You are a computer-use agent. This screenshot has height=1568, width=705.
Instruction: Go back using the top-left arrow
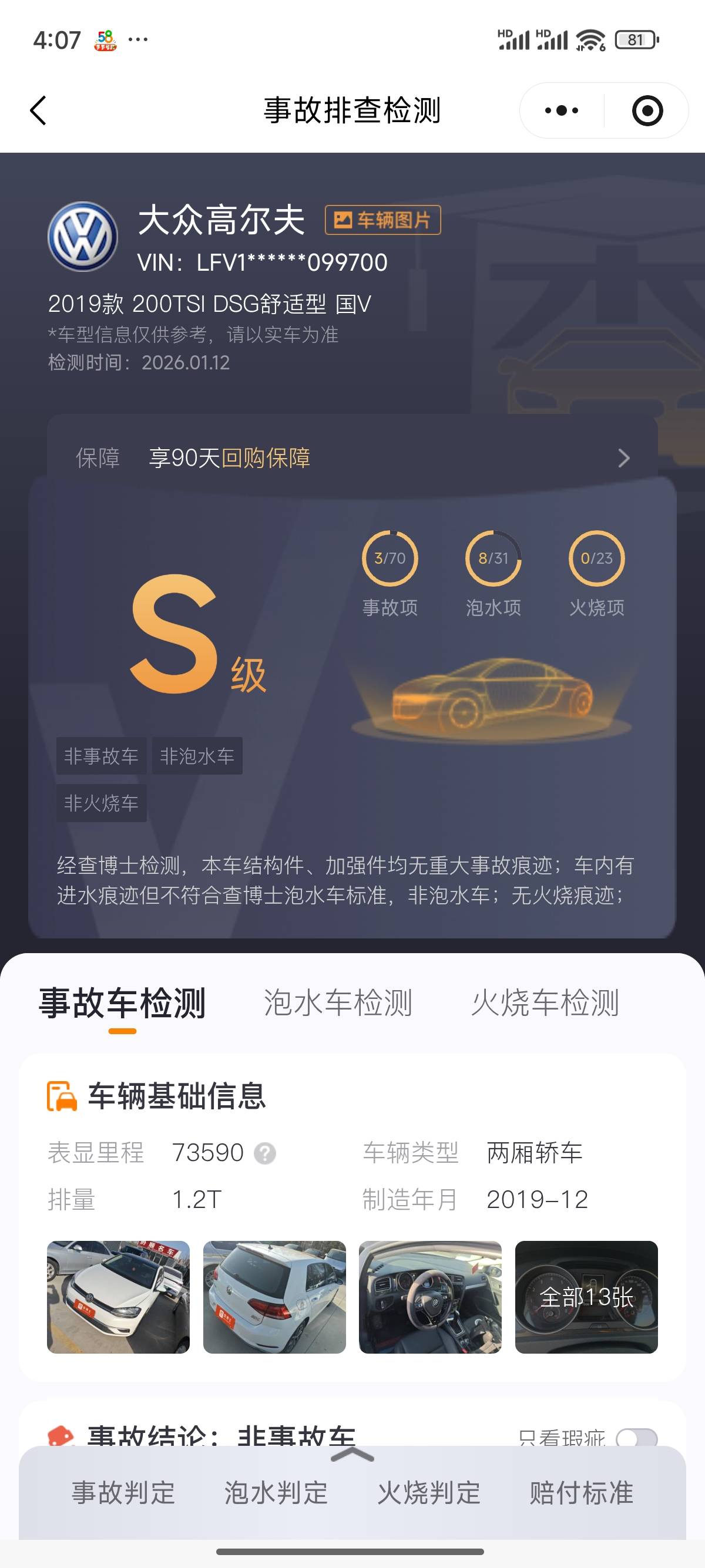[38, 111]
